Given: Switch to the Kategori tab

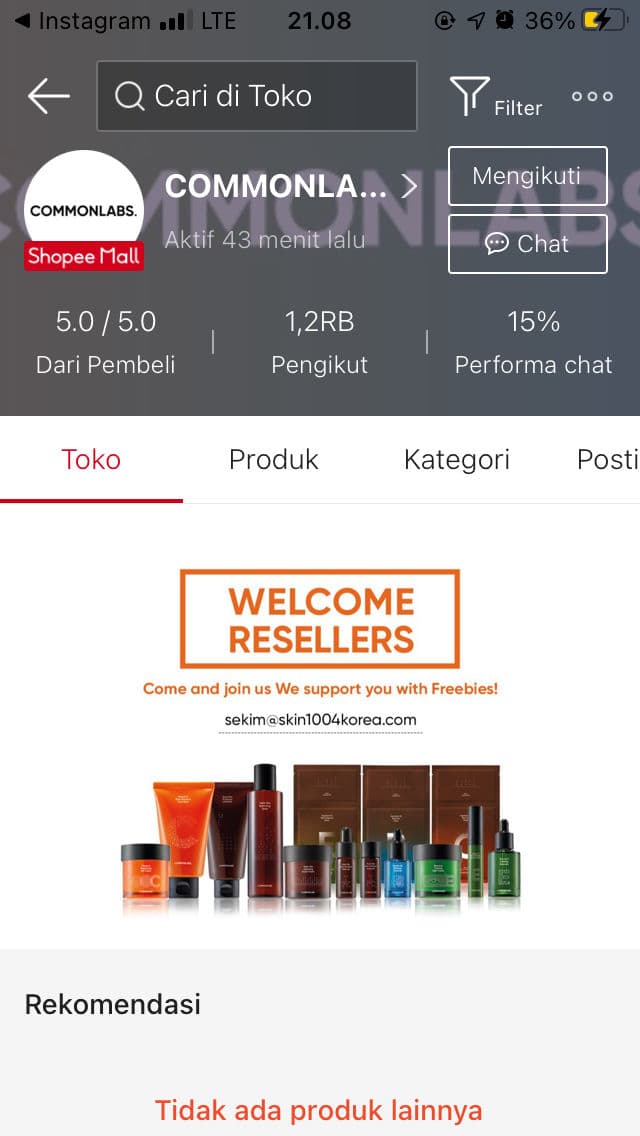Looking at the screenshot, I should [456, 460].
